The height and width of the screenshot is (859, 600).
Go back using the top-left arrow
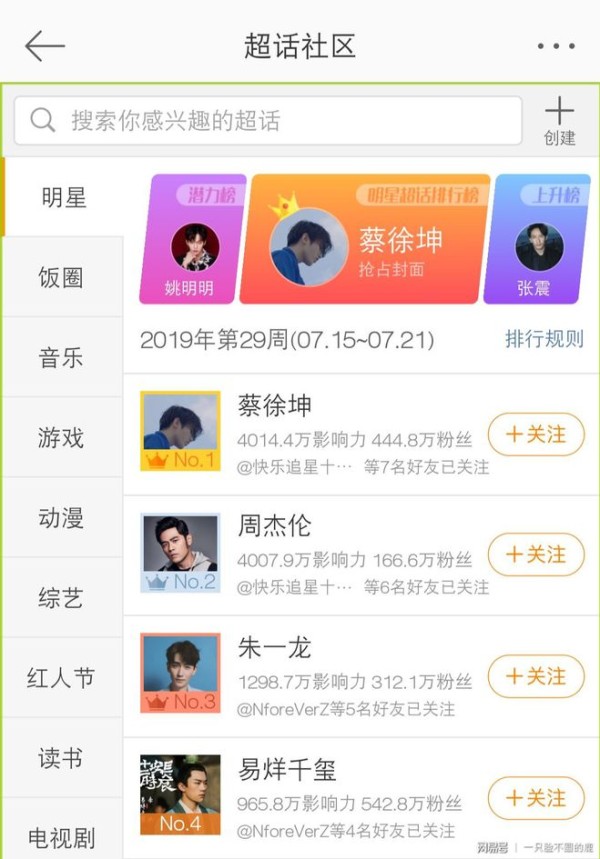(44, 46)
